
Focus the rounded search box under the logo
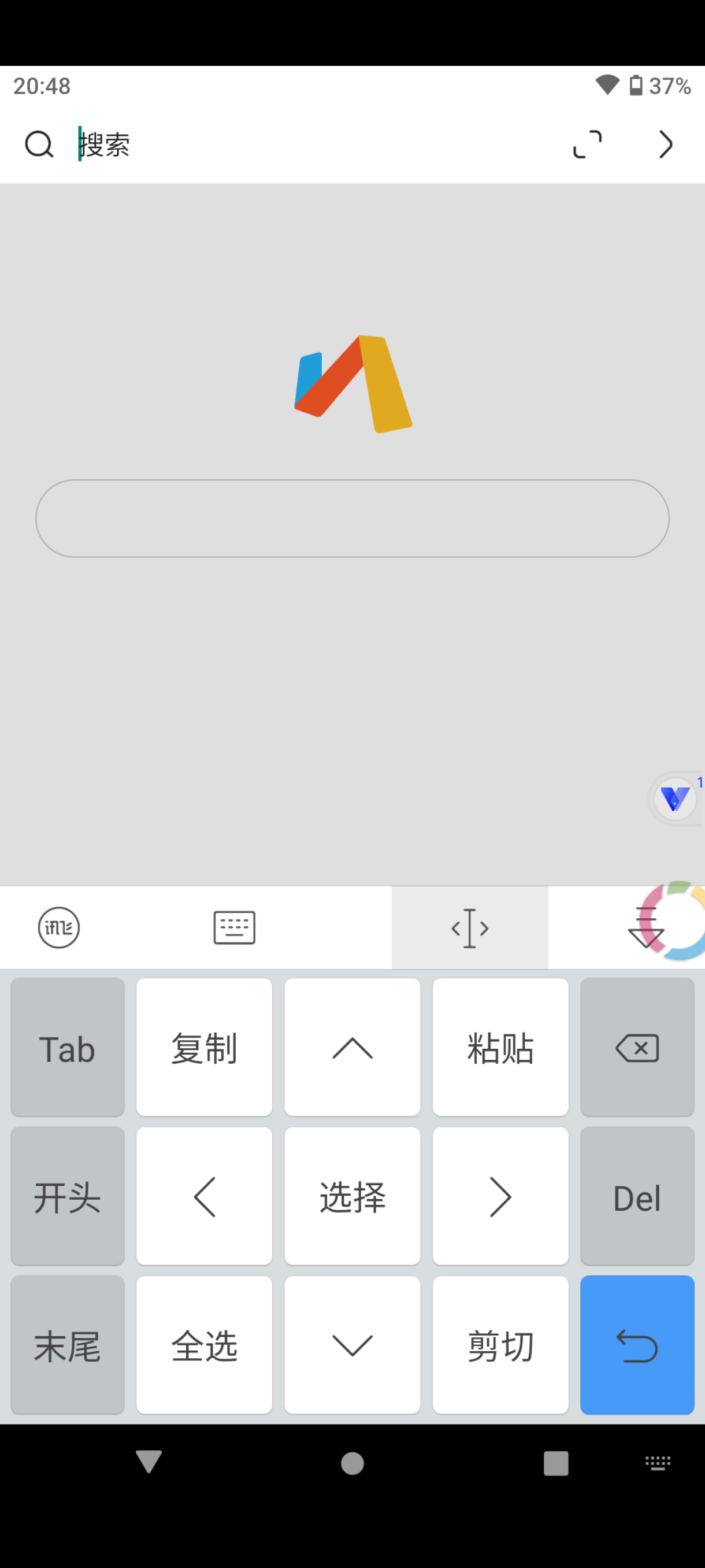click(352, 518)
